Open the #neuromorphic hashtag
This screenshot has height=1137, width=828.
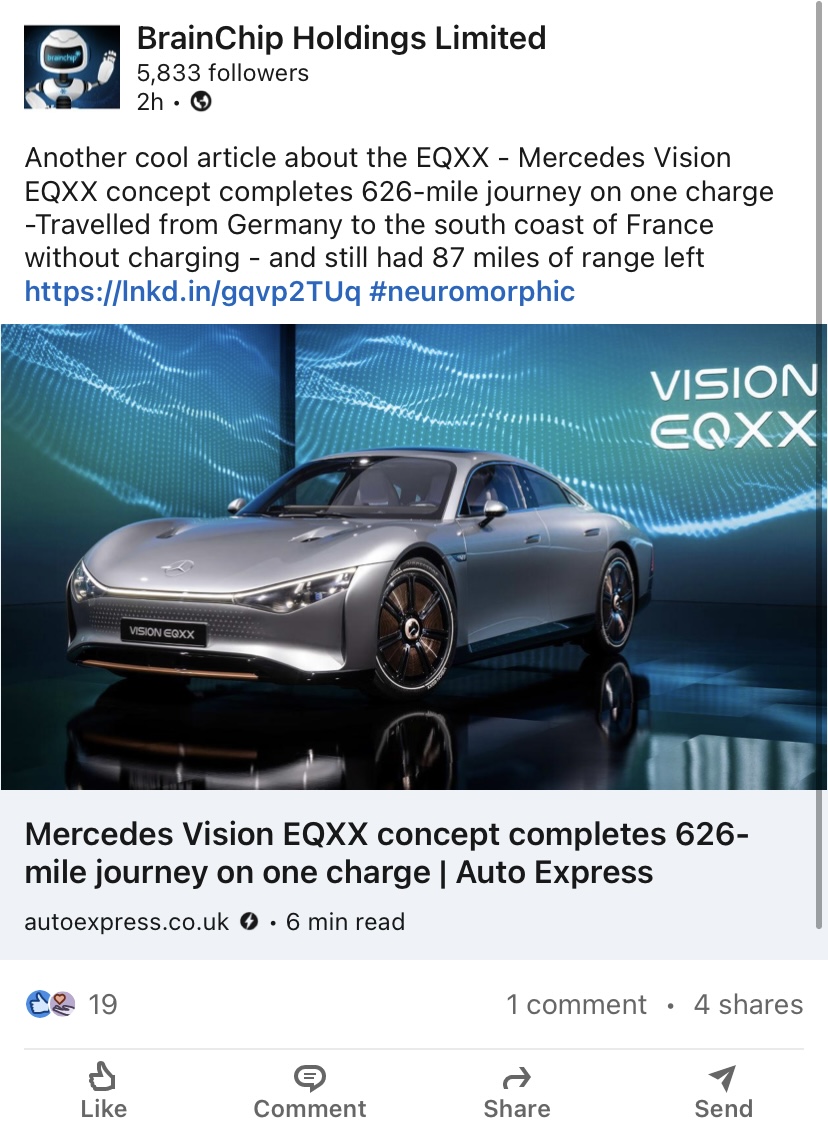[472, 291]
